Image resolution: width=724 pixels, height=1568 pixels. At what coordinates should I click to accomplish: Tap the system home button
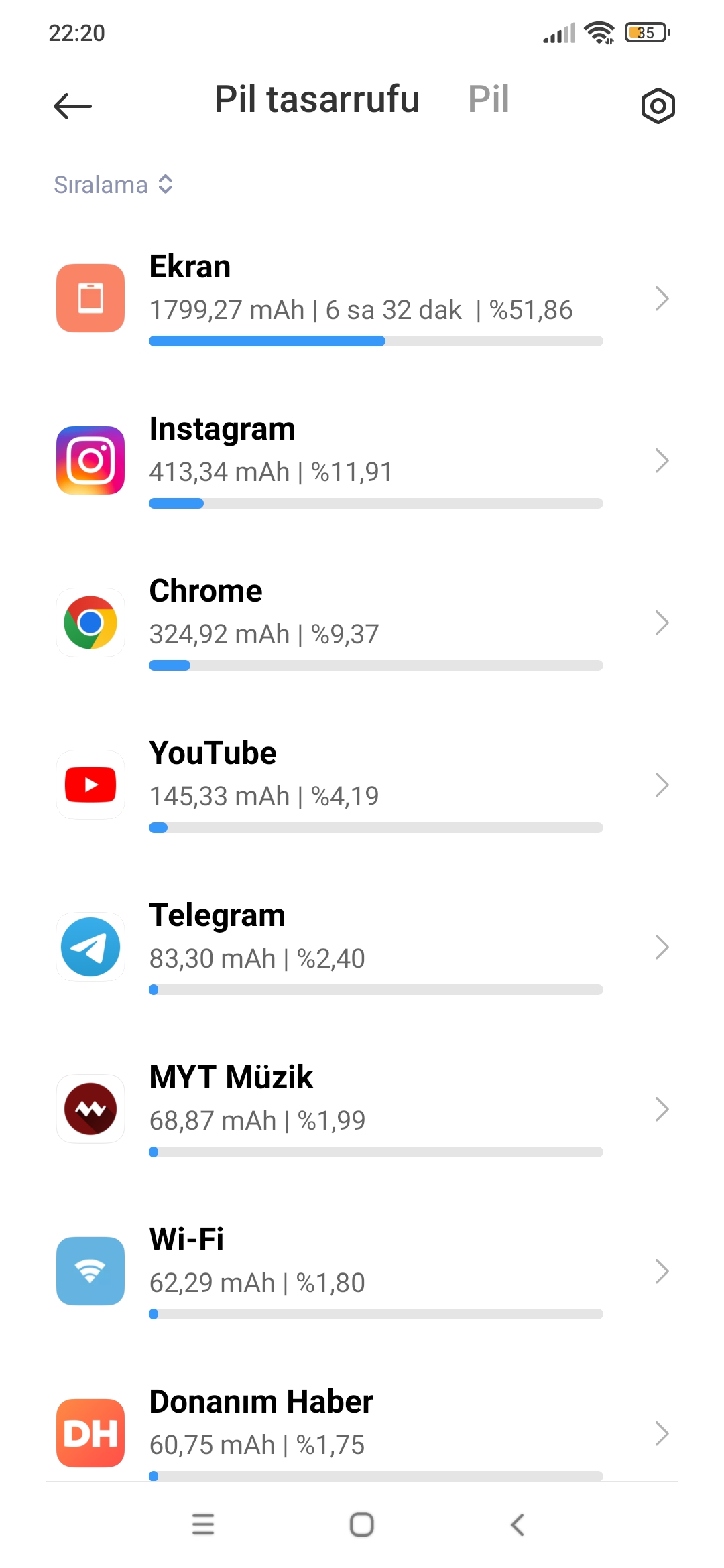tap(362, 1524)
